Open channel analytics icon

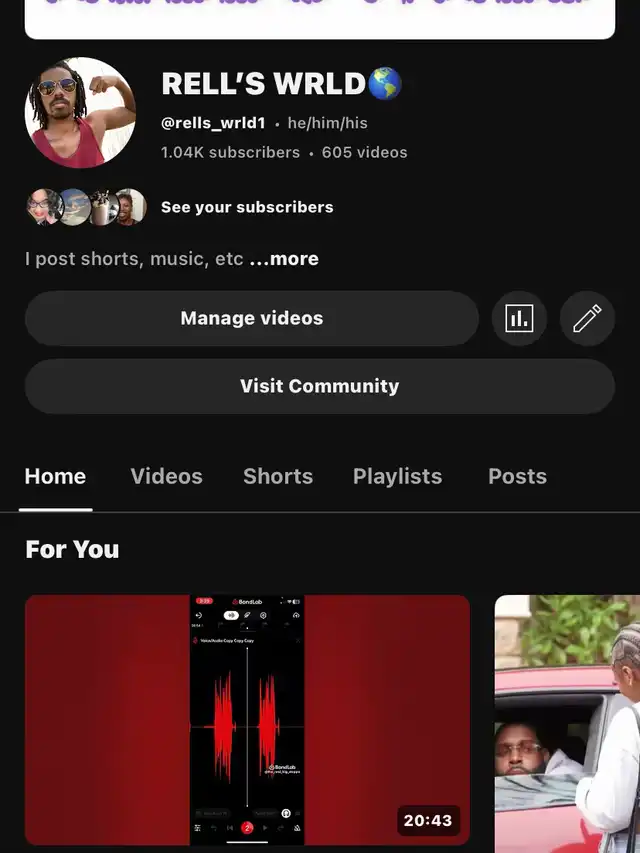click(x=519, y=319)
